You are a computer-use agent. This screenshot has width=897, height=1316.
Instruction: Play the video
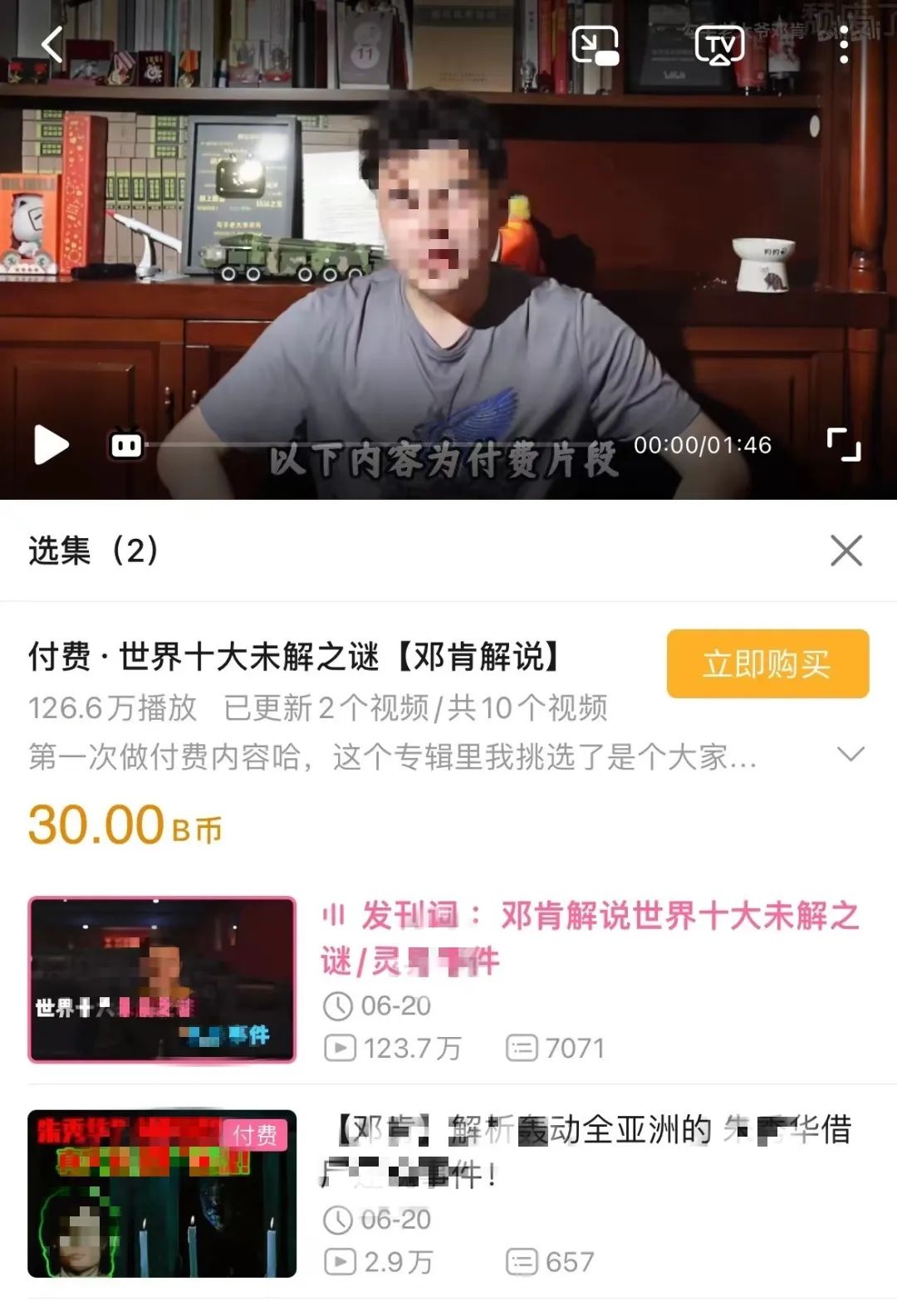pos(51,445)
